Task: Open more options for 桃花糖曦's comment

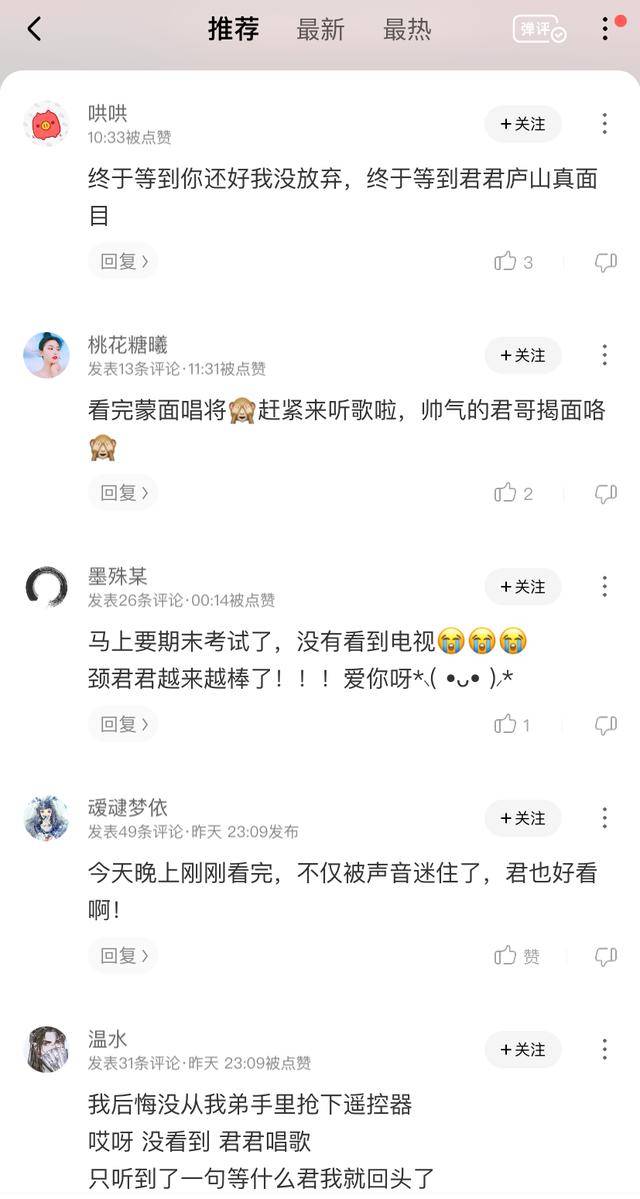Action: [x=605, y=355]
